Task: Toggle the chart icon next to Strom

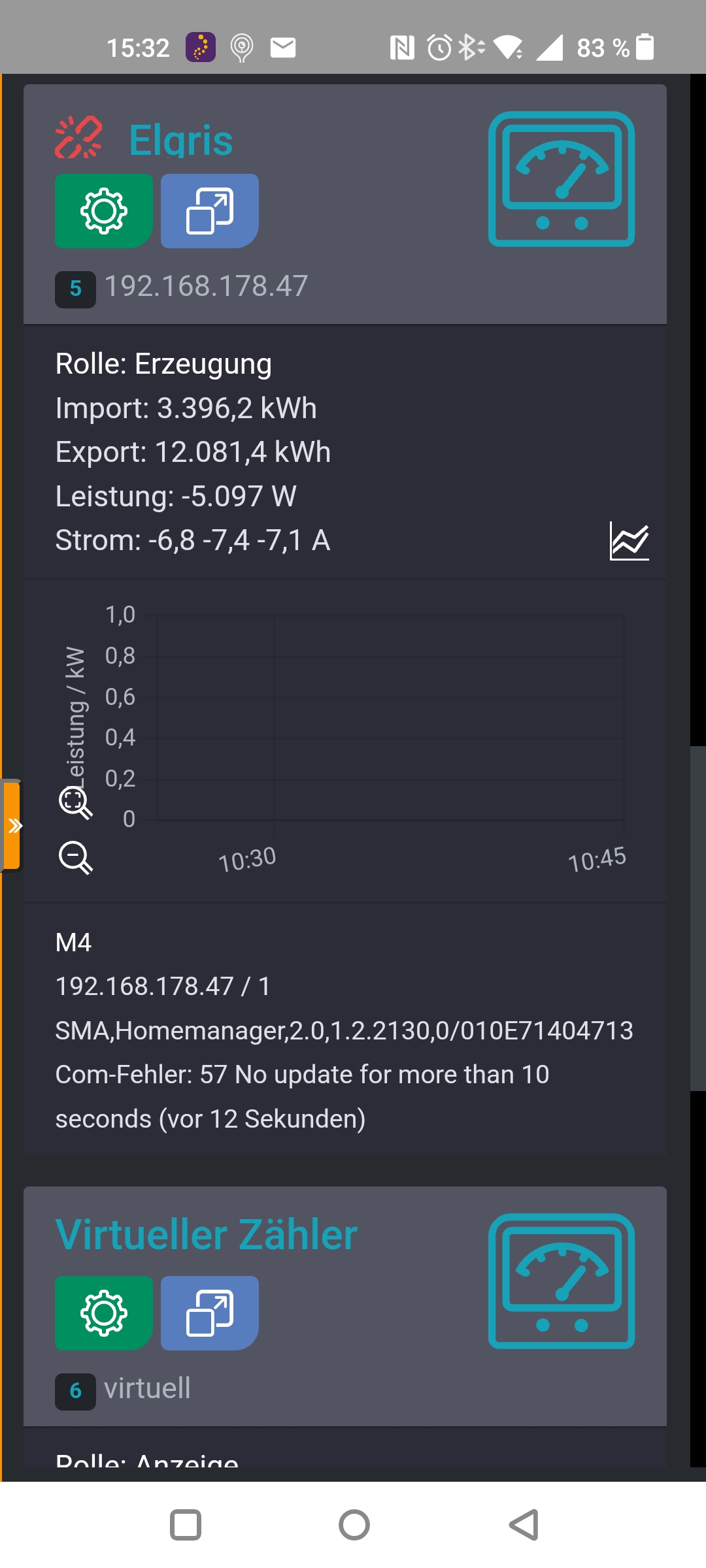Action: [629, 541]
